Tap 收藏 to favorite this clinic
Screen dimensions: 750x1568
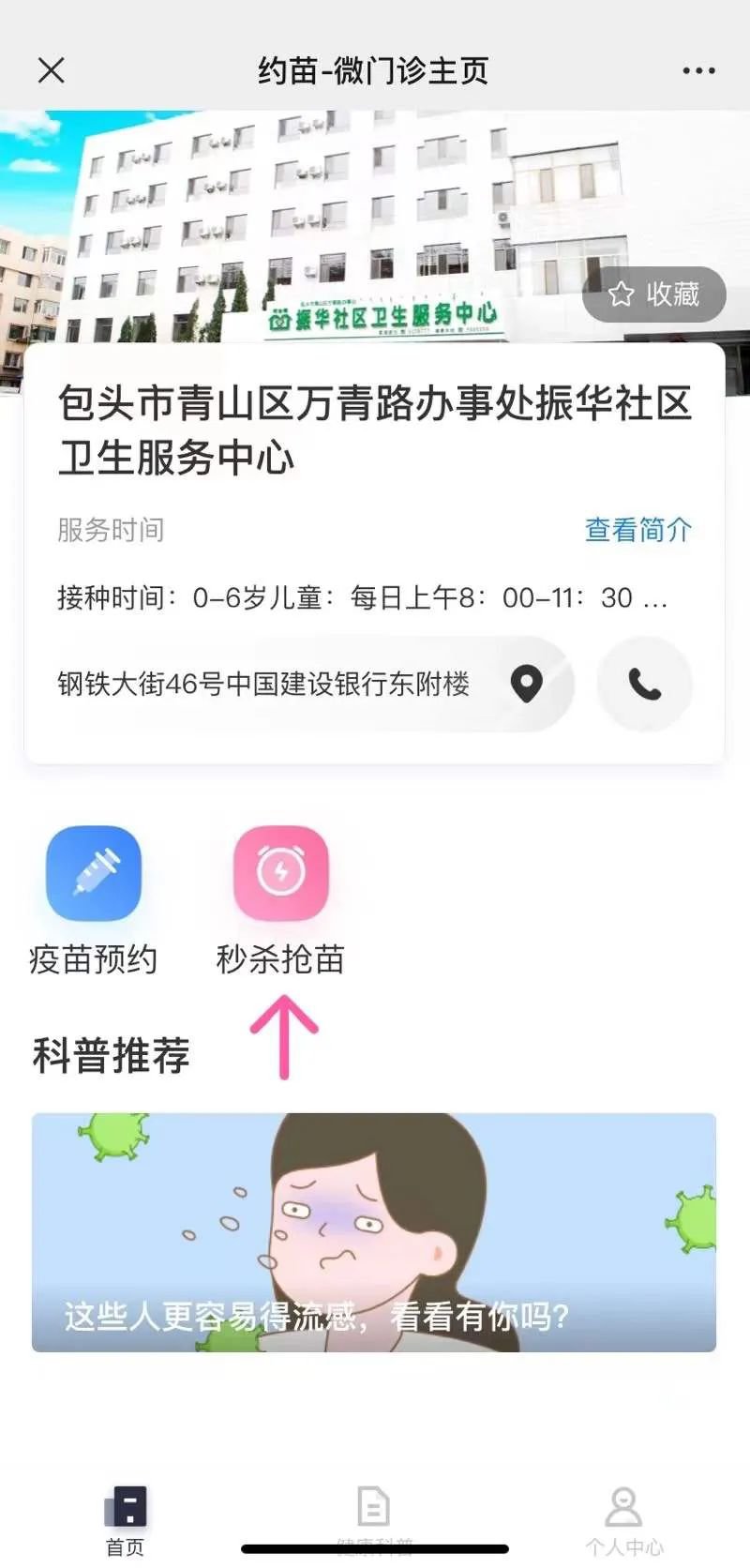click(654, 294)
